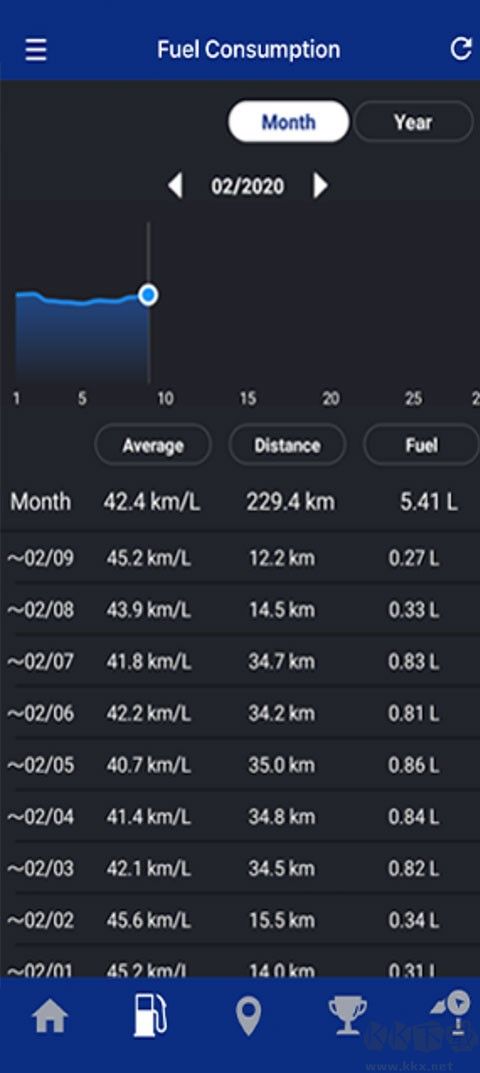
Task: Choose the Fuel chip
Action: tap(421, 445)
